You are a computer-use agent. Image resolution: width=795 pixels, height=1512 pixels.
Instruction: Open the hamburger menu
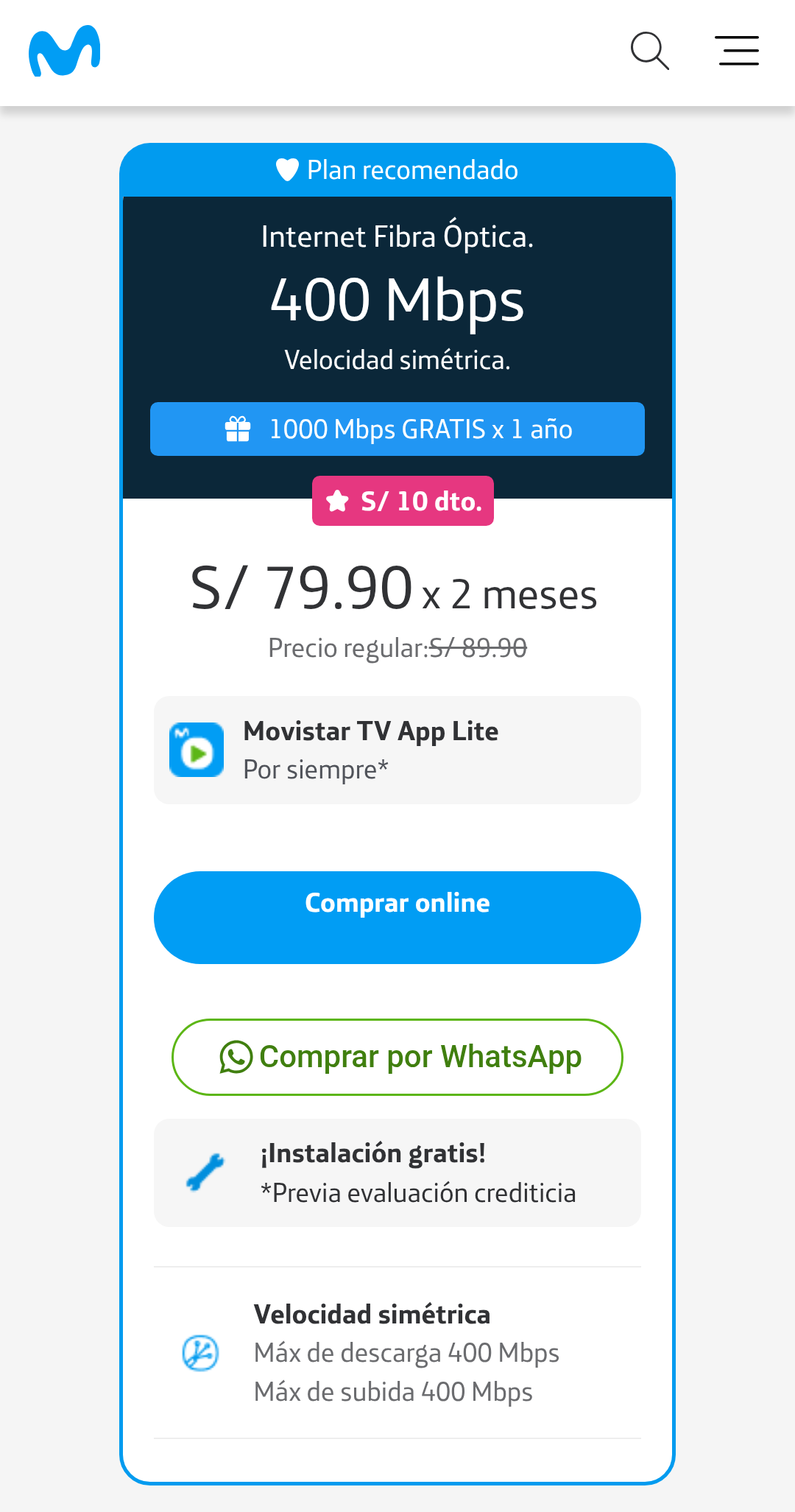pos(737,51)
